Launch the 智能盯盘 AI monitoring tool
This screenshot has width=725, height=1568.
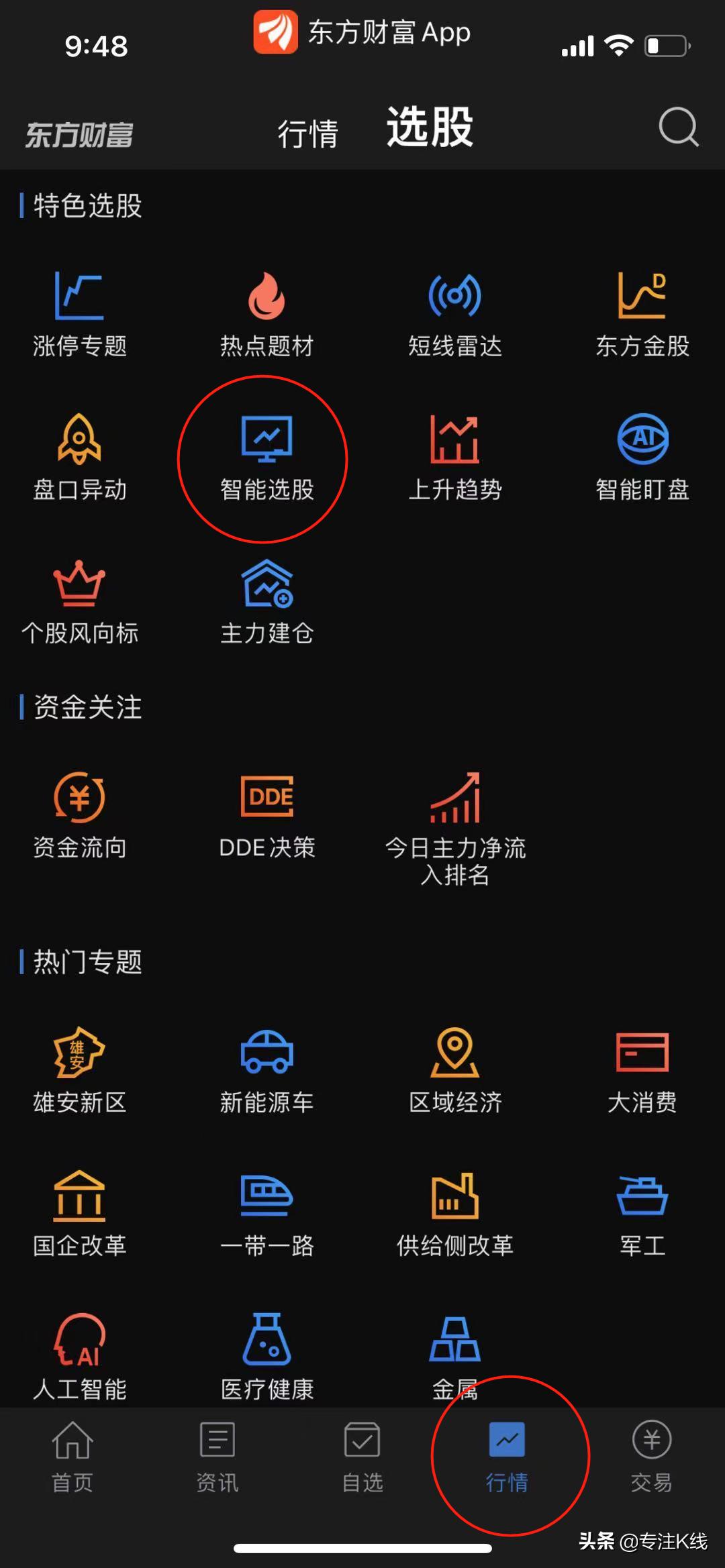click(x=642, y=456)
